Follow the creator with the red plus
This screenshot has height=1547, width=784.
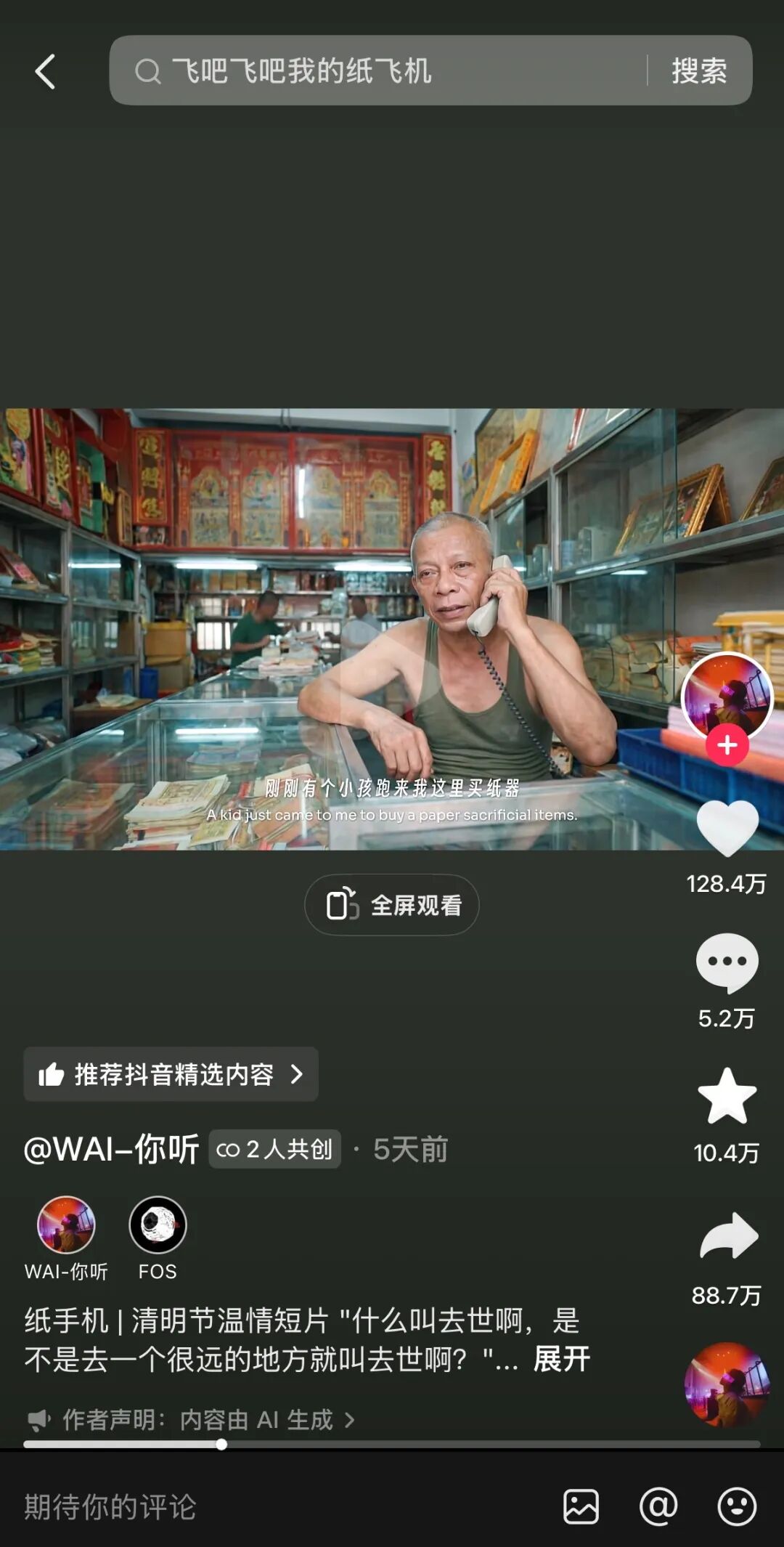(727, 745)
